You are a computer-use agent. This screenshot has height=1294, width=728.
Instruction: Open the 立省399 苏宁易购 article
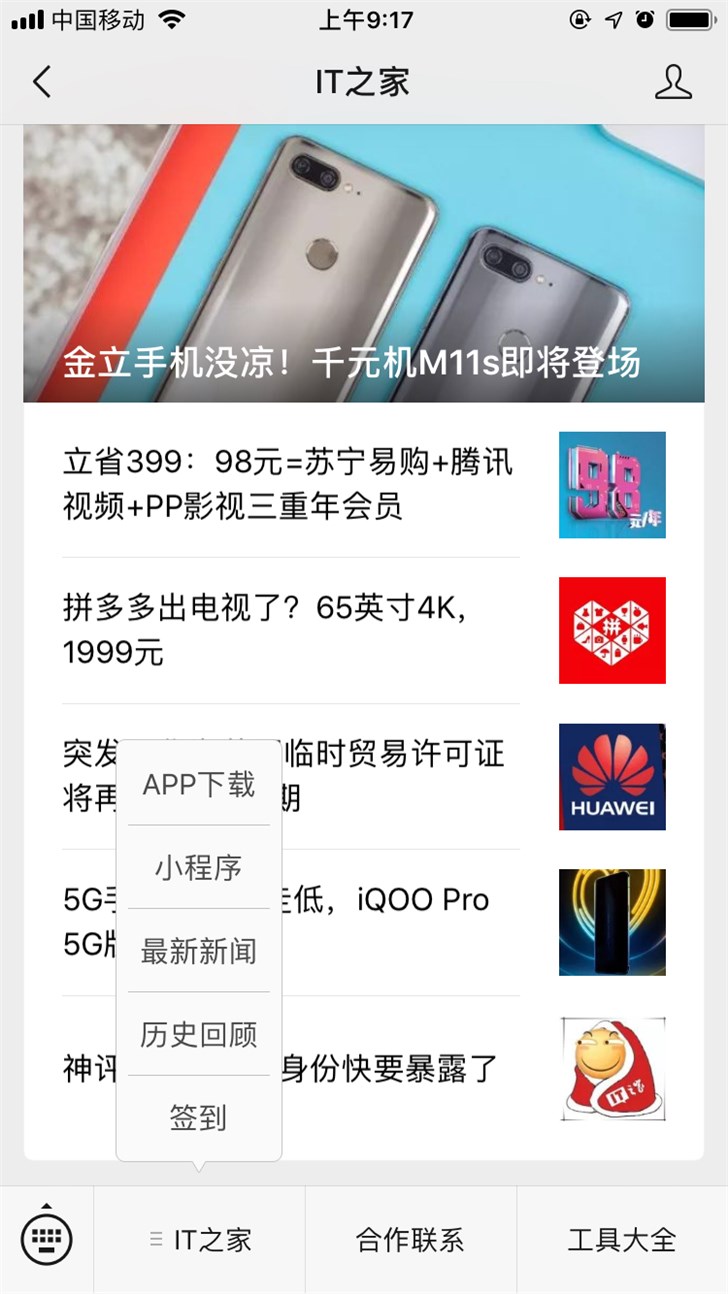click(290, 484)
